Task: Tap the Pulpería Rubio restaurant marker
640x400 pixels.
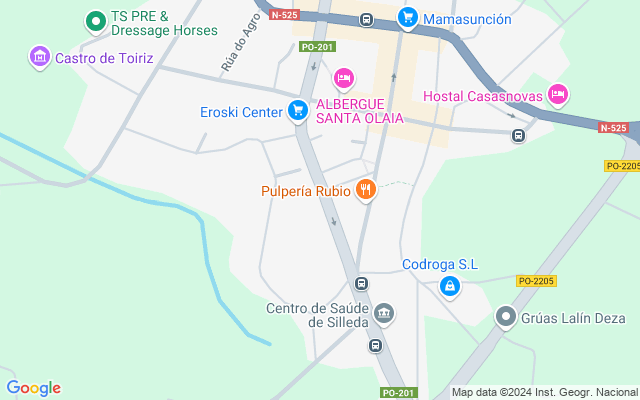Action: coord(366,189)
